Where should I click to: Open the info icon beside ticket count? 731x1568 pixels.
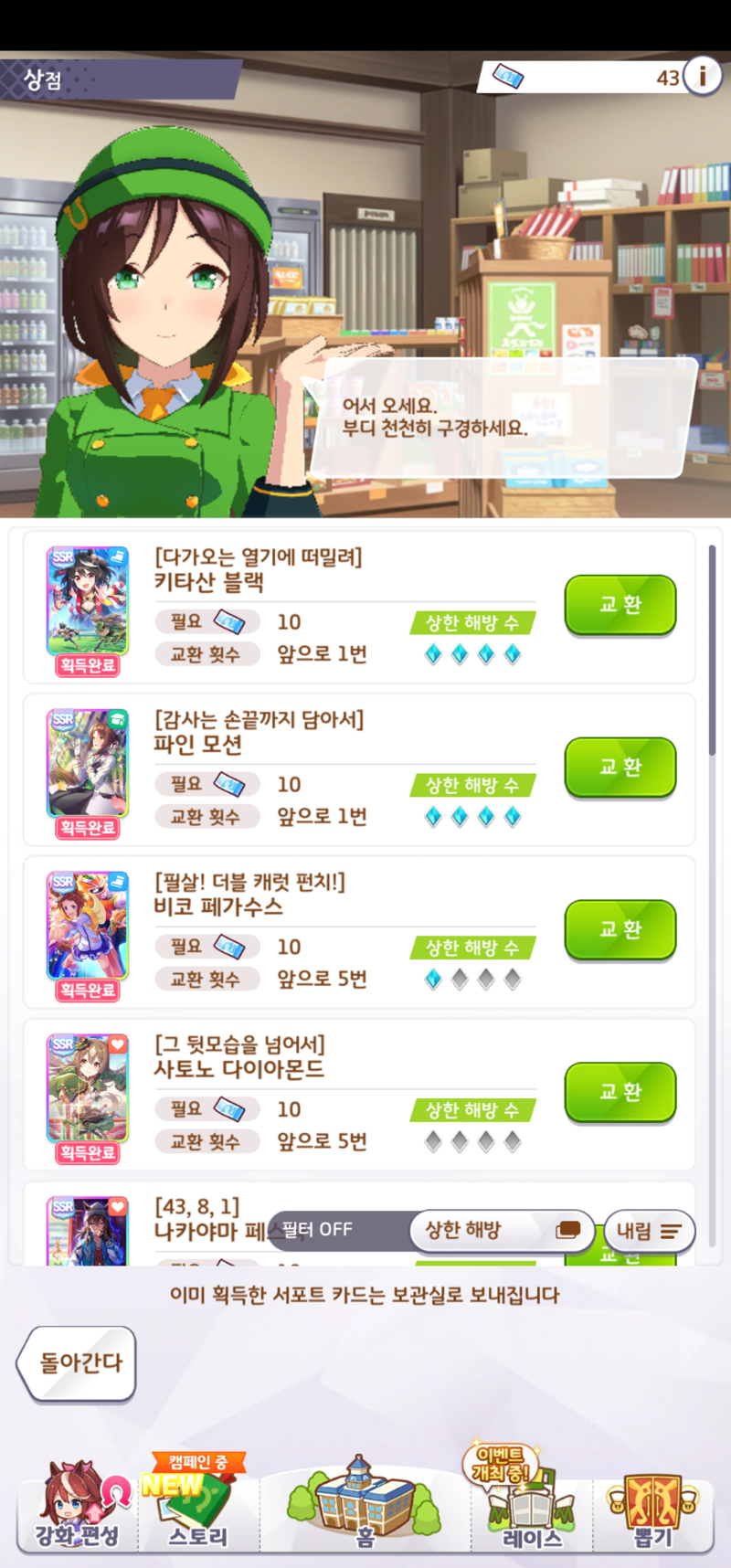[702, 76]
